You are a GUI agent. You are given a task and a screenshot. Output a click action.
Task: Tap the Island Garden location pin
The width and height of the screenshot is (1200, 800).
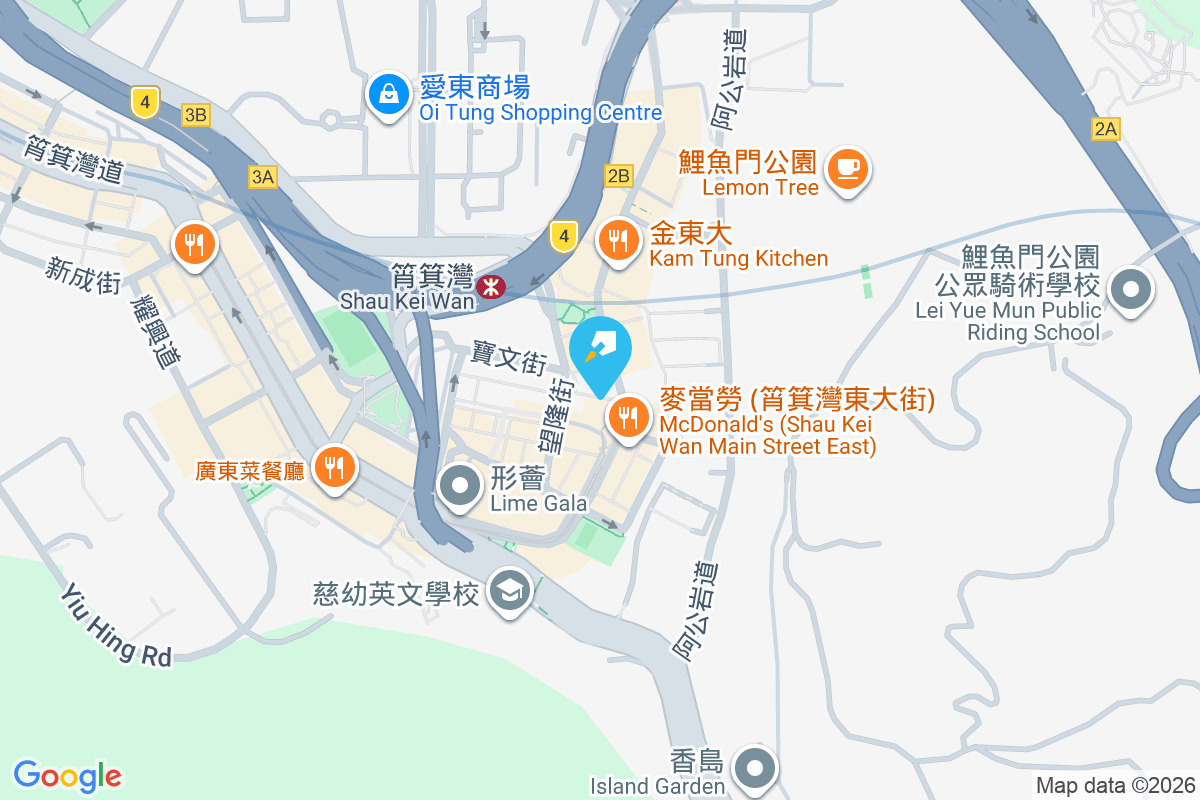tap(755, 769)
